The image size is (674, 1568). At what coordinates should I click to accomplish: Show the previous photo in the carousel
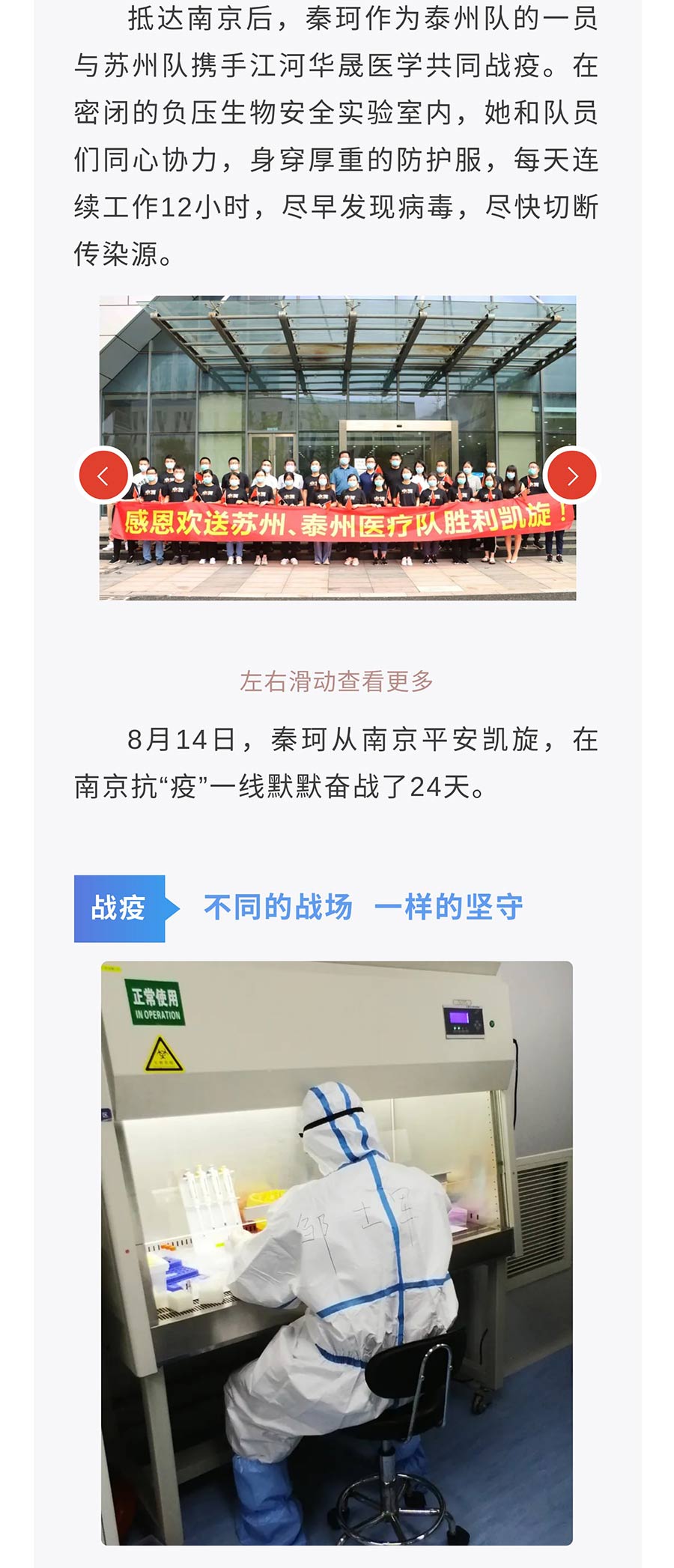(x=104, y=475)
